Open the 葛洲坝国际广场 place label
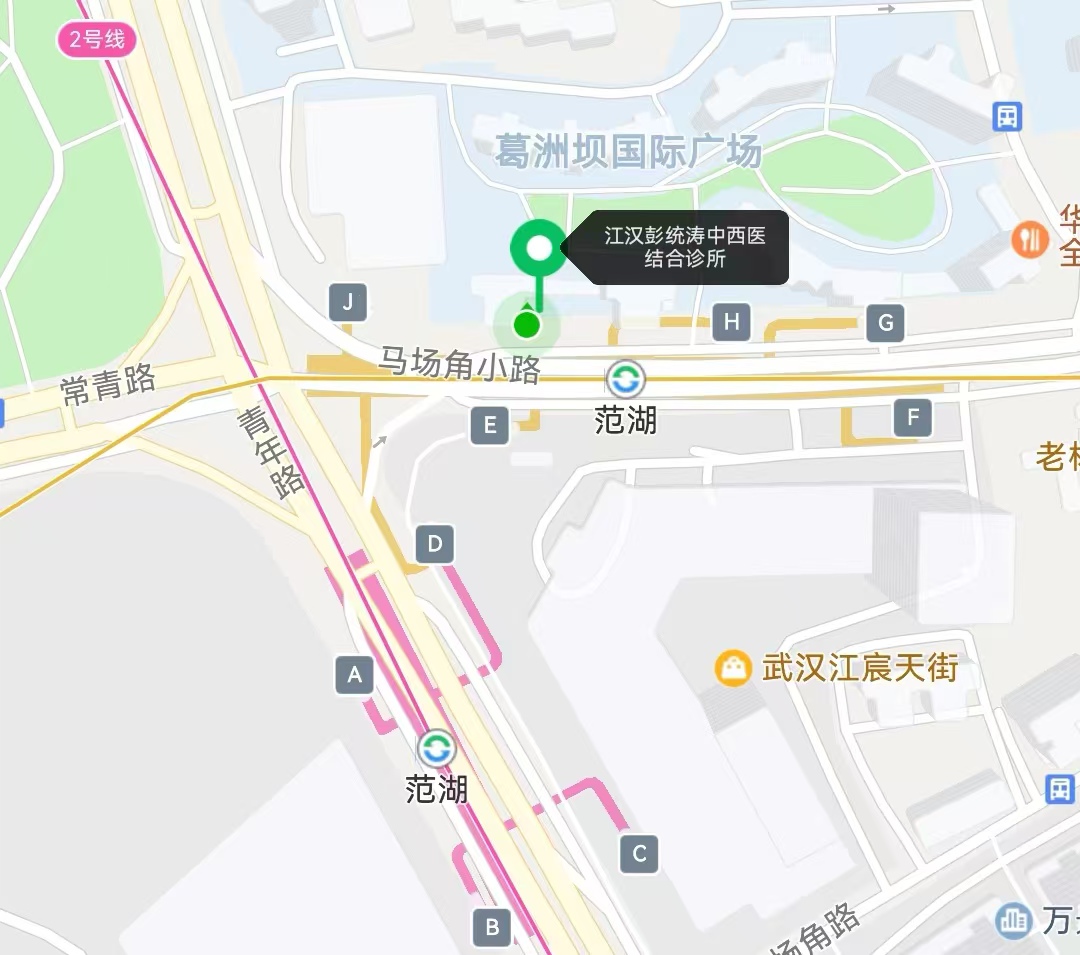This screenshot has height=955, width=1080. pos(628,153)
